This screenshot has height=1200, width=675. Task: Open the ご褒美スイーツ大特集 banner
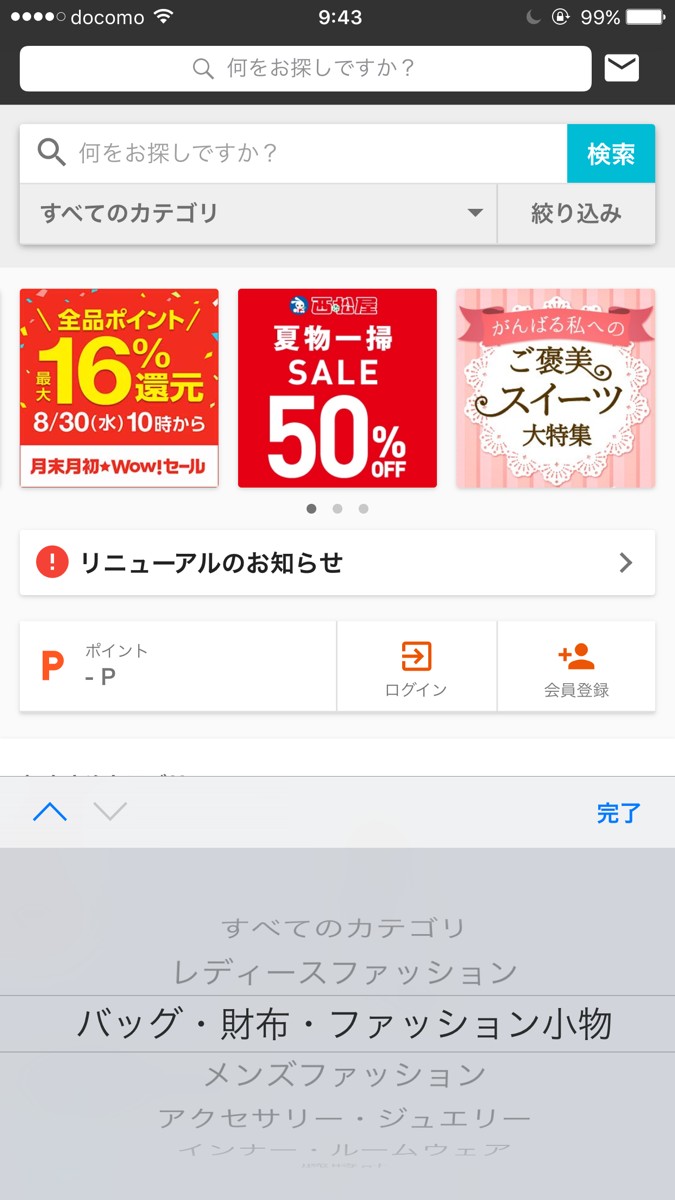(555, 388)
